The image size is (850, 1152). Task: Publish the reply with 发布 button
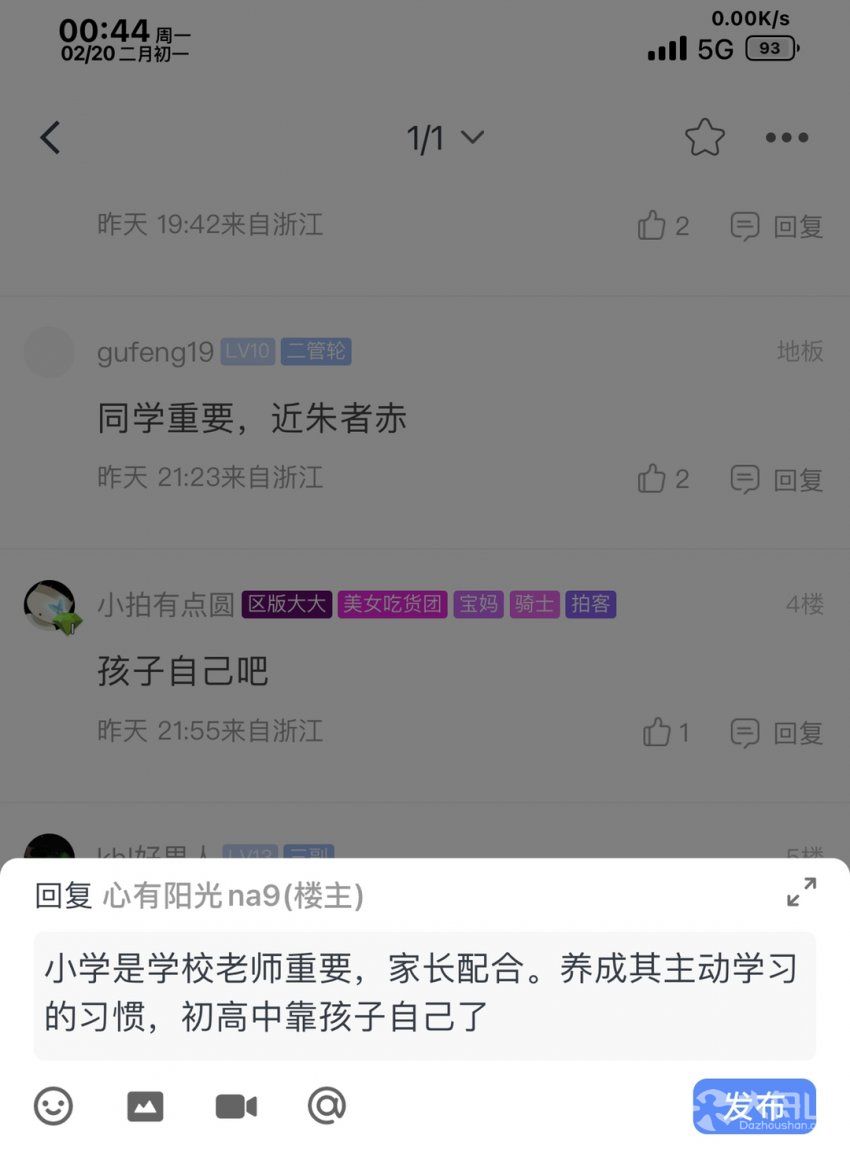click(x=754, y=1106)
